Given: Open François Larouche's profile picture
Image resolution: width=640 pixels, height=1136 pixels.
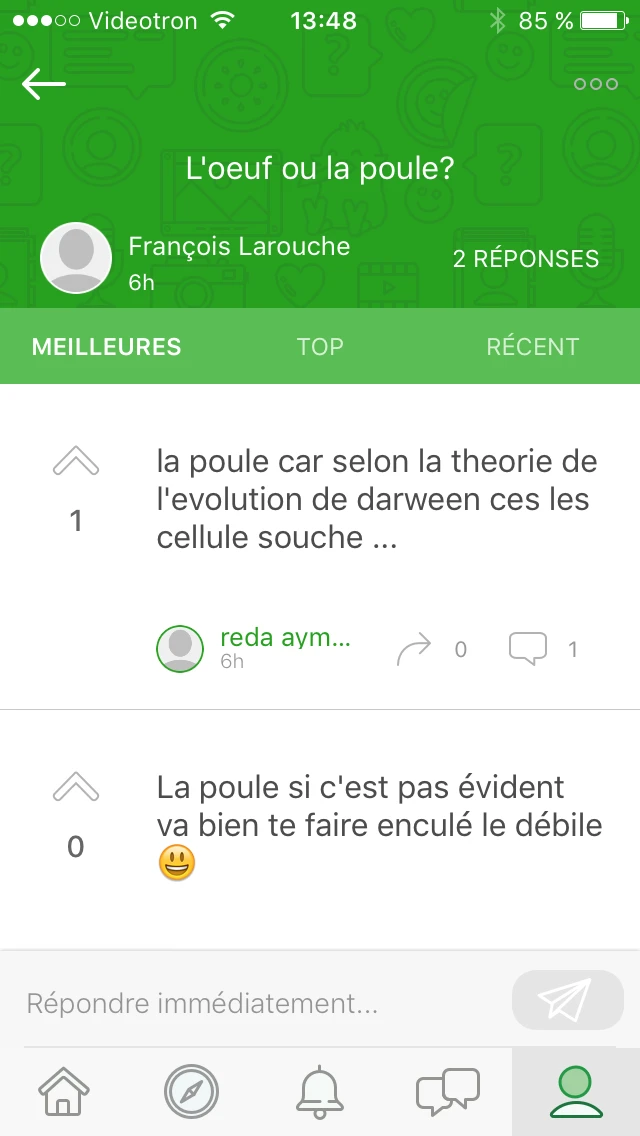Looking at the screenshot, I should pyautogui.click(x=75, y=258).
